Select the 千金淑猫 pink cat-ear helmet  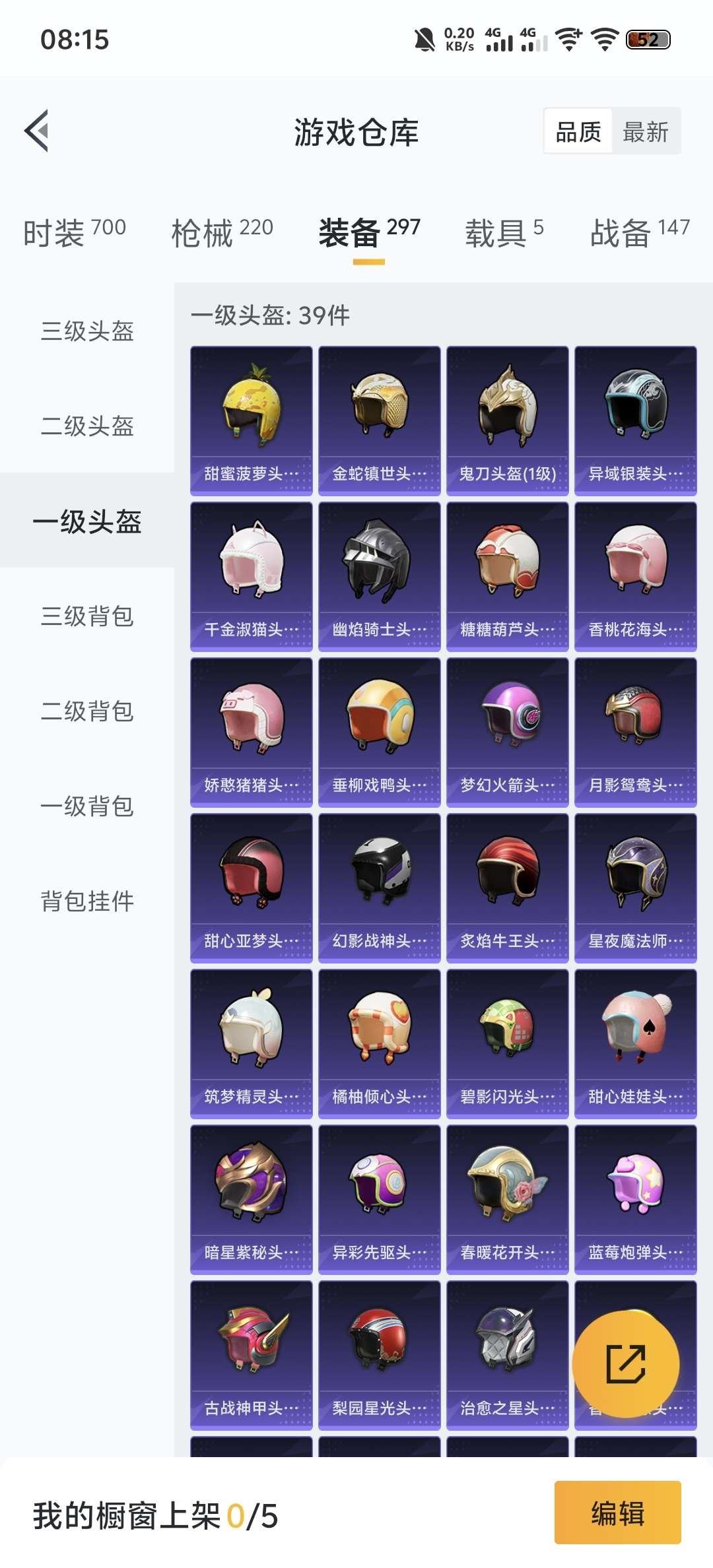251,571
